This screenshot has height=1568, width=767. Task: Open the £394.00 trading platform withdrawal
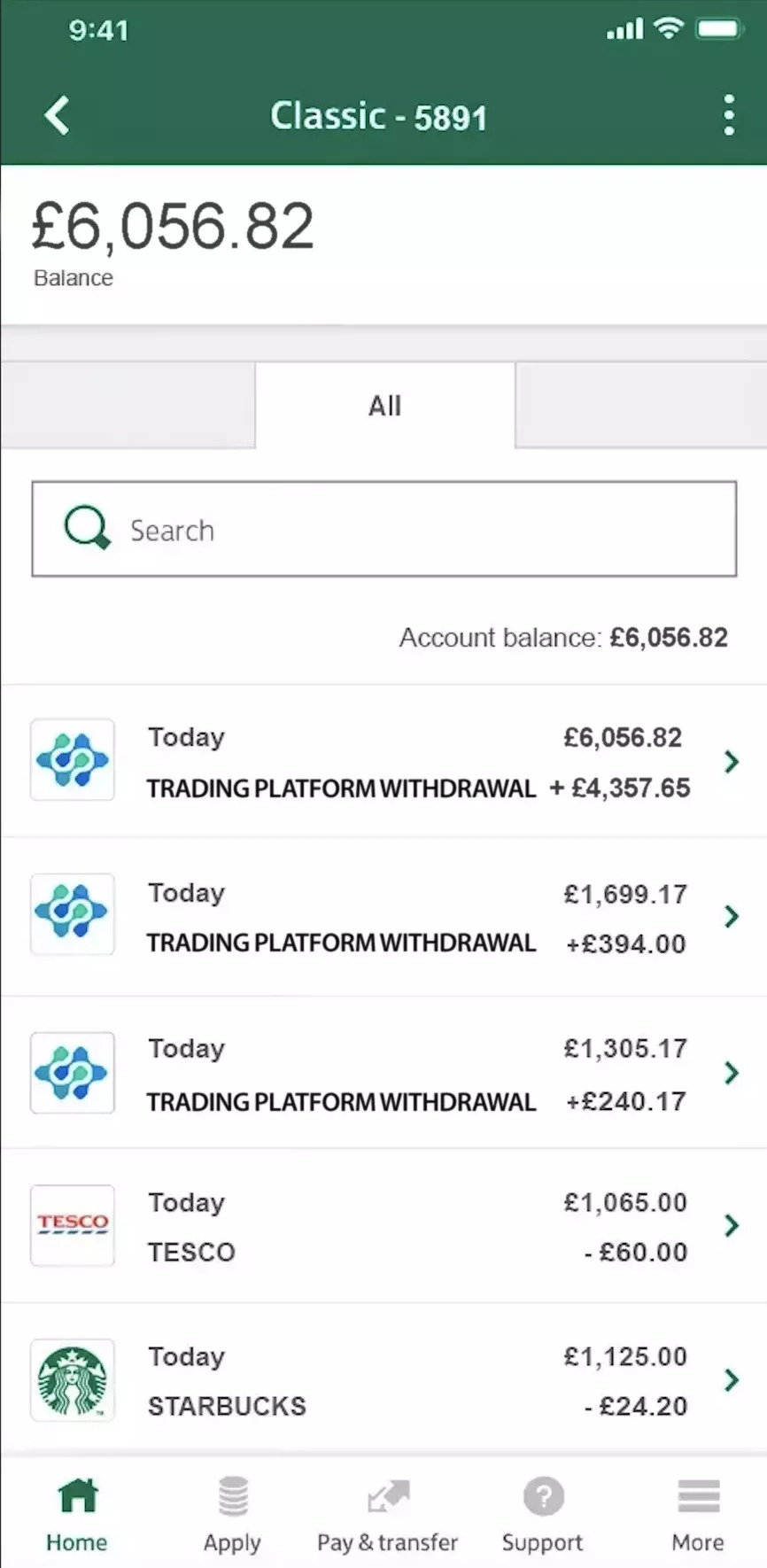coord(383,917)
